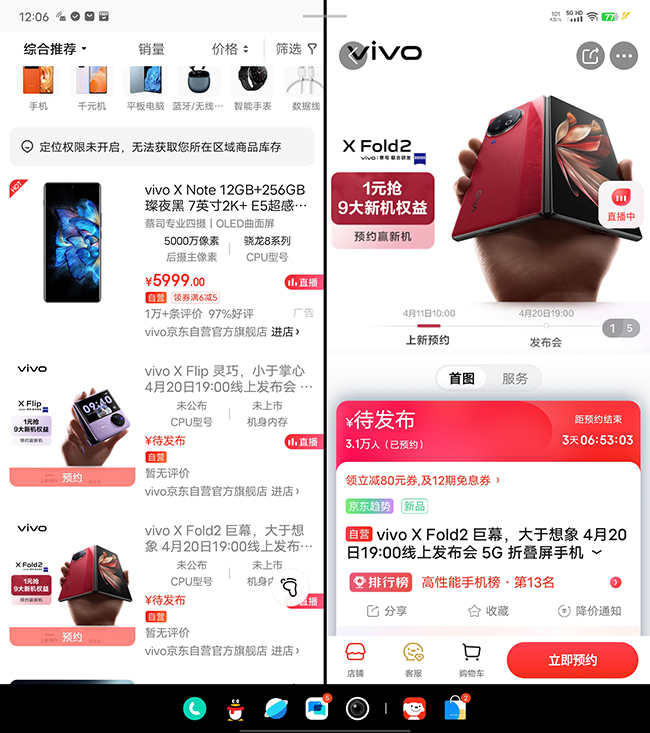Screen dimensions: 650x733
Task: Share this vivo X Fold2 product
Action: point(589,56)
